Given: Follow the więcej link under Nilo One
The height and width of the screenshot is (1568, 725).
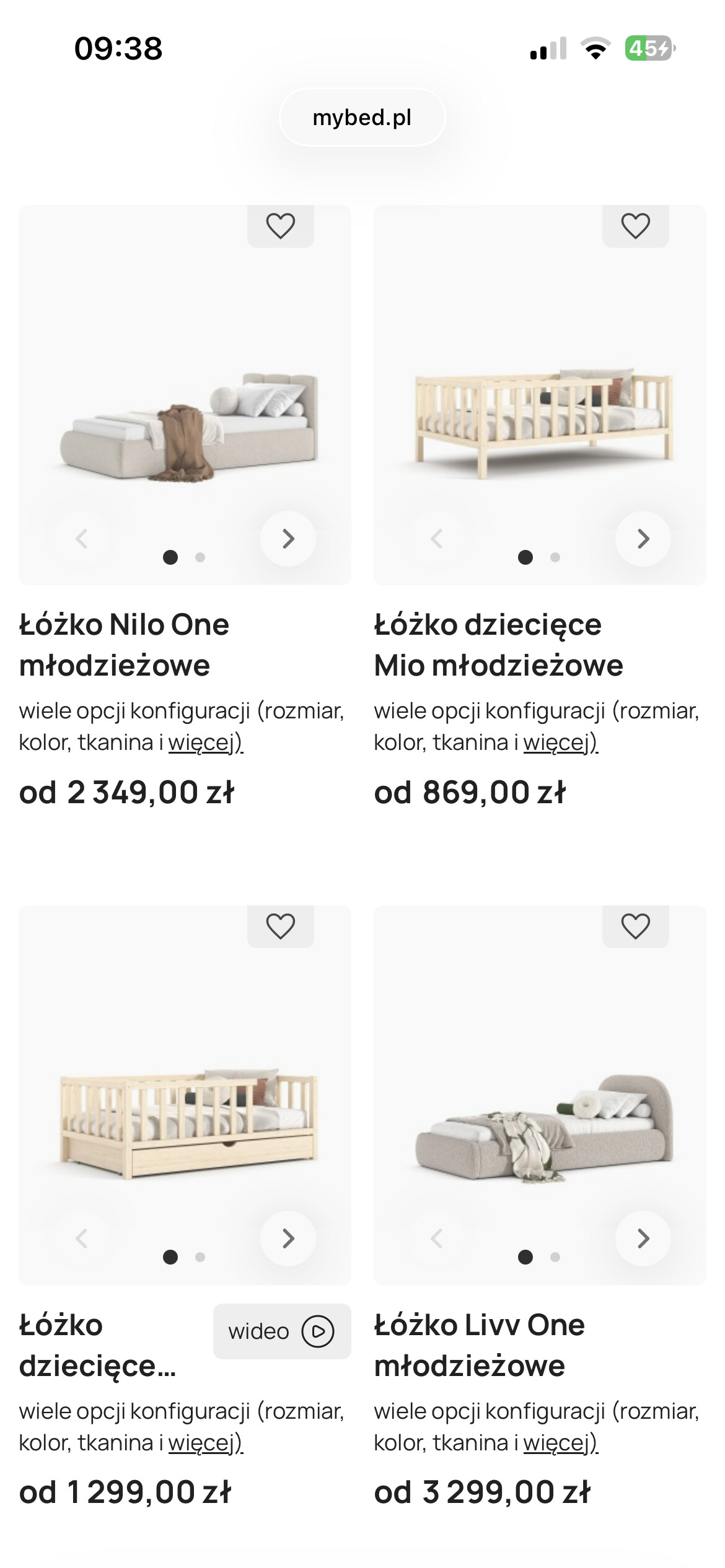Looking at the screenshot, I should 205,743.
